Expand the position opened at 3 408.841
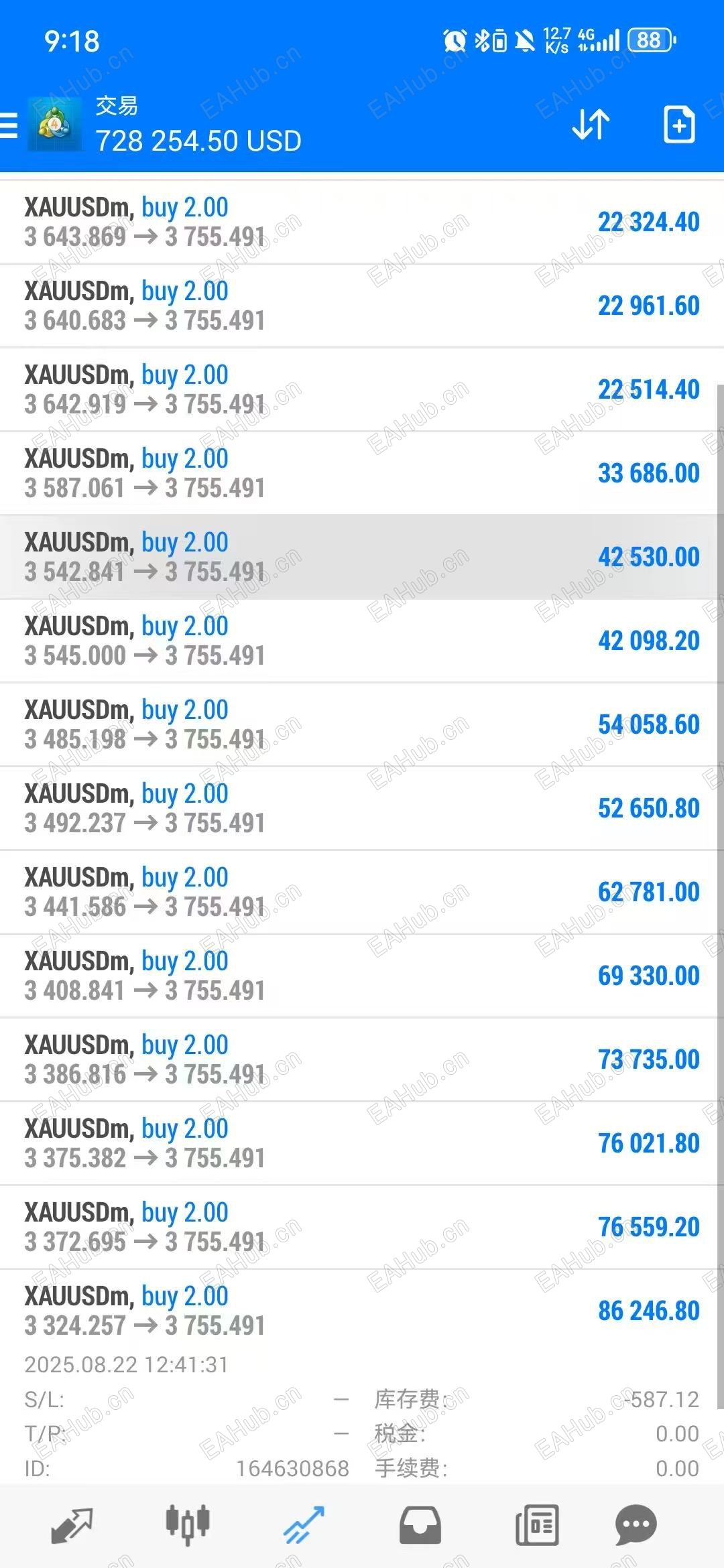Screen dimensions: 724x1568 pos(362,976)
